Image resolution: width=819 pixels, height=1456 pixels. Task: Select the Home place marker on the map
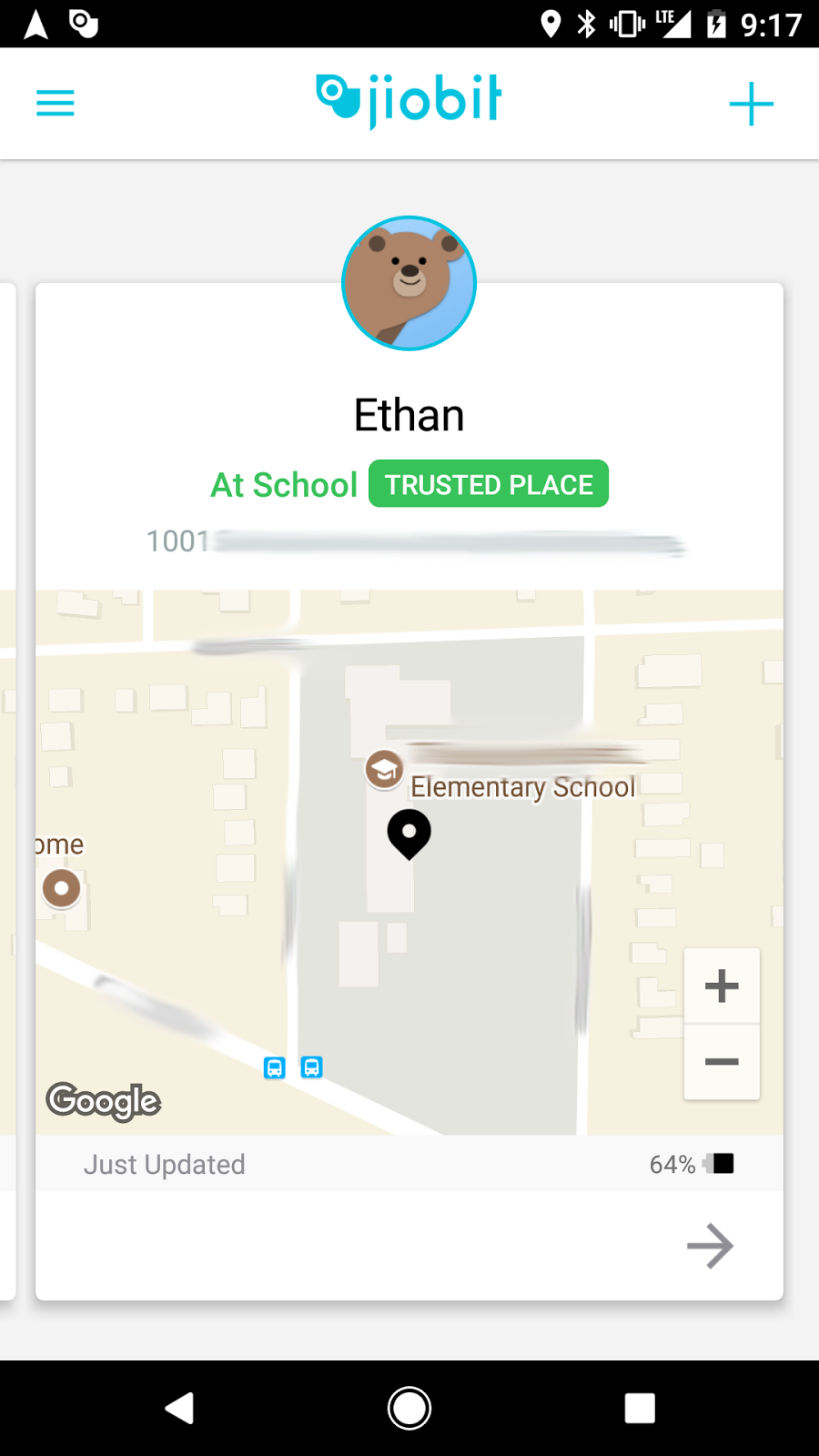click(62, 888)
